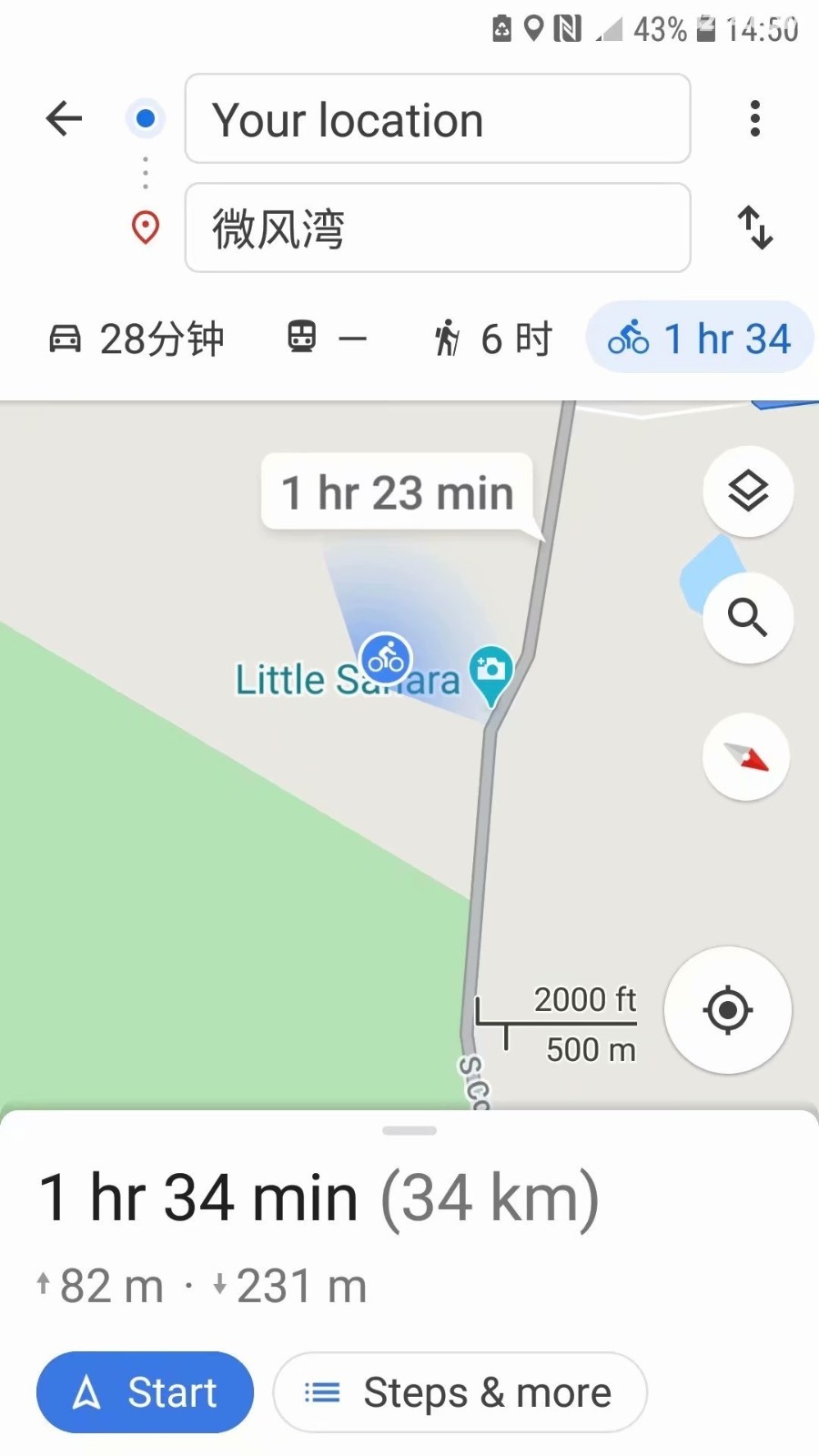Tap the compass to reorient map
819x1456 pixels.
point(746,757)
